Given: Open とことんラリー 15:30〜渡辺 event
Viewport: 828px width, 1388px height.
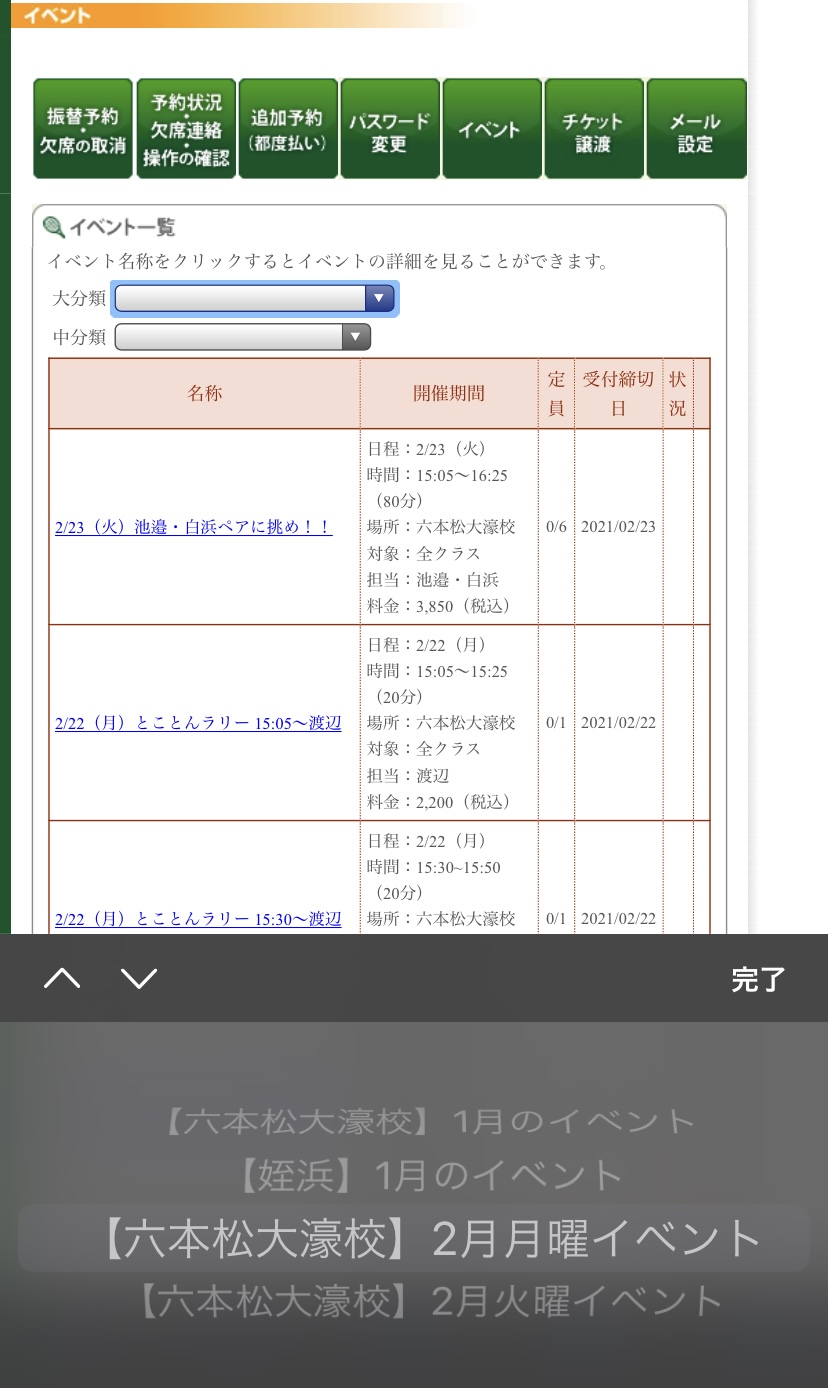Looking at the screenshot, I should pyautogui.click(x=198, y=918).
